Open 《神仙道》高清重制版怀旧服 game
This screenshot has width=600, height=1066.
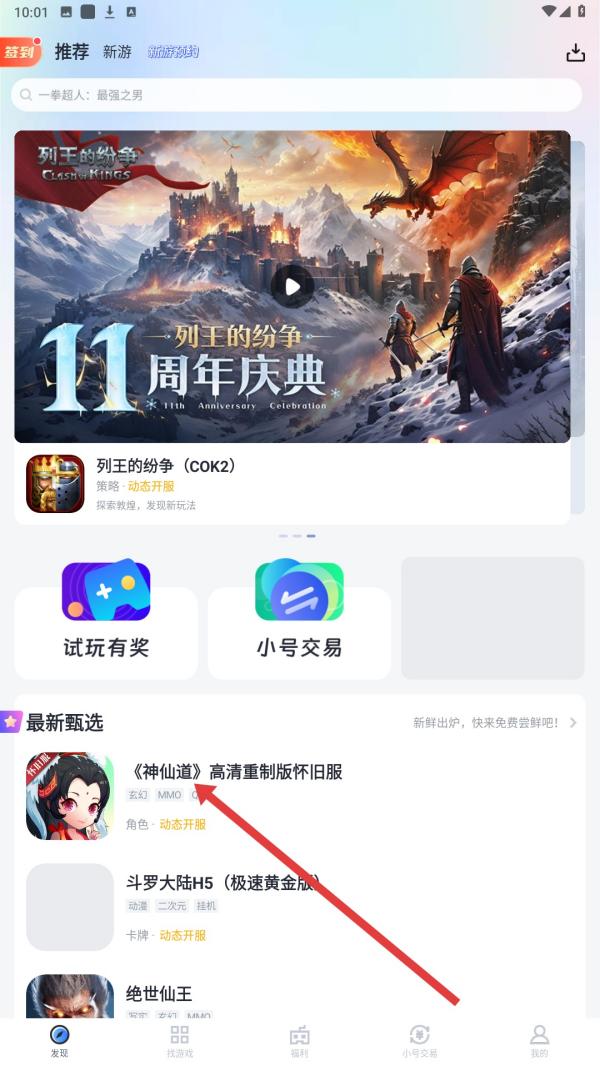pyautogui.click(x=236, y=772)
